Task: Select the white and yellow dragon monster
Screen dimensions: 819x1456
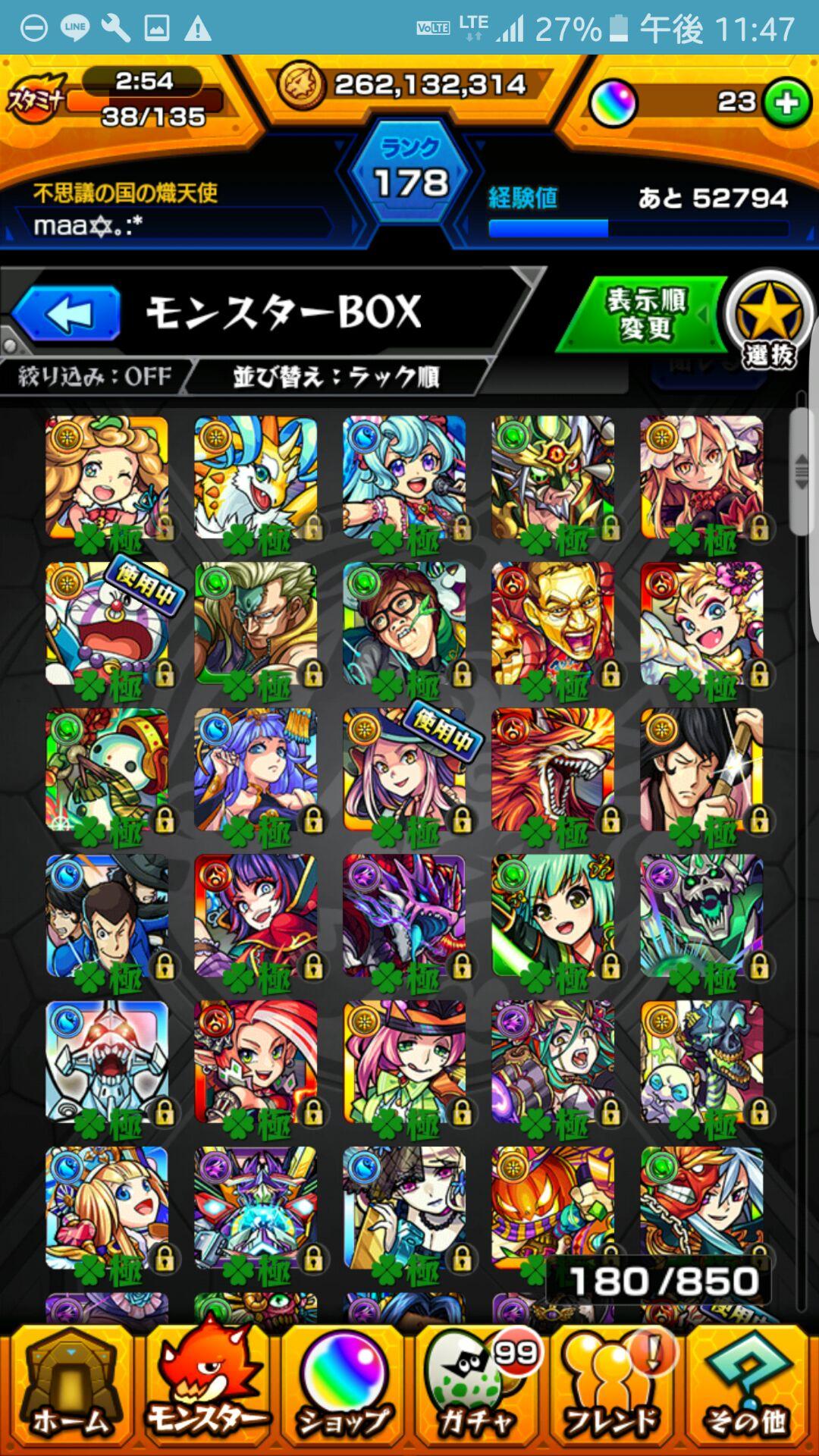Action: [255, 478]
